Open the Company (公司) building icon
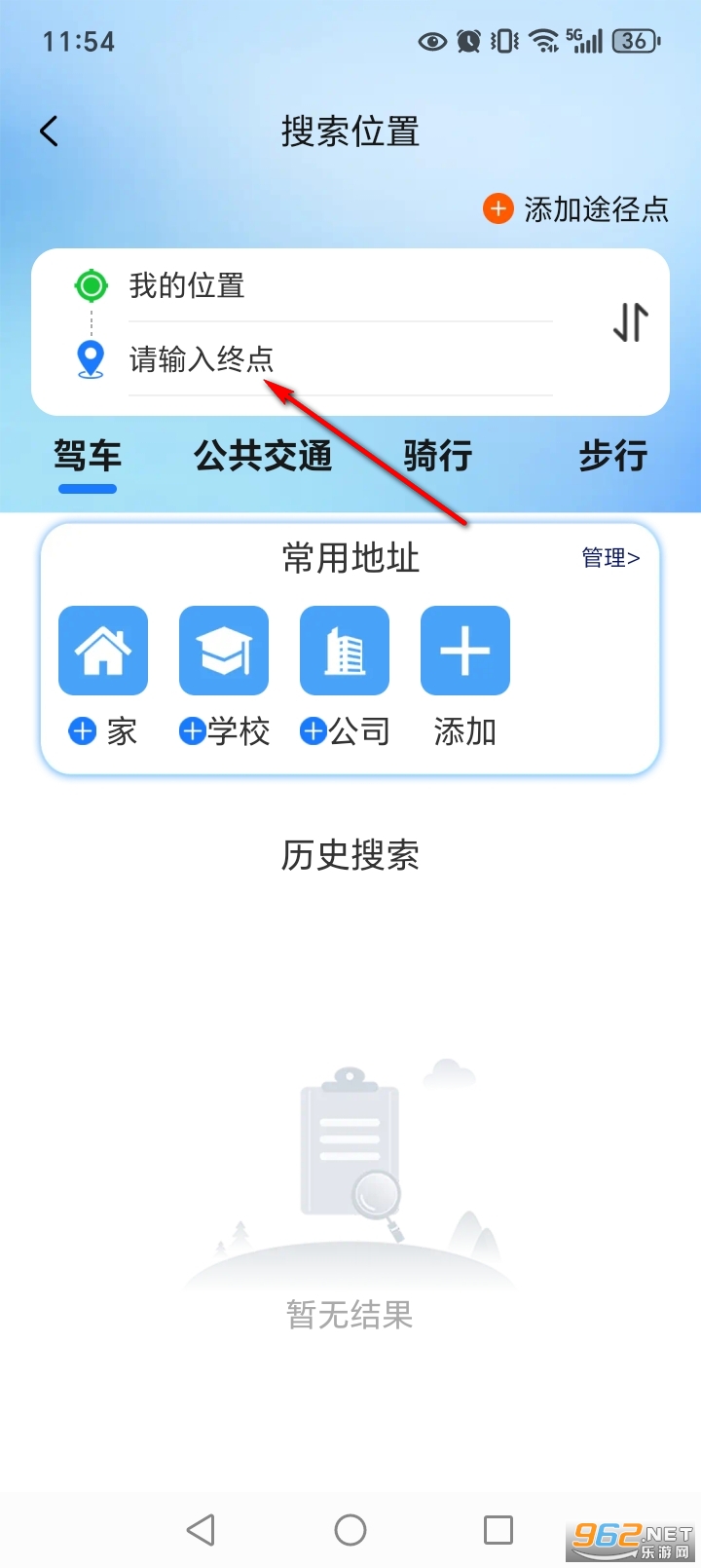Screen dimensions: 701x1568 click(x=344, y=650)
